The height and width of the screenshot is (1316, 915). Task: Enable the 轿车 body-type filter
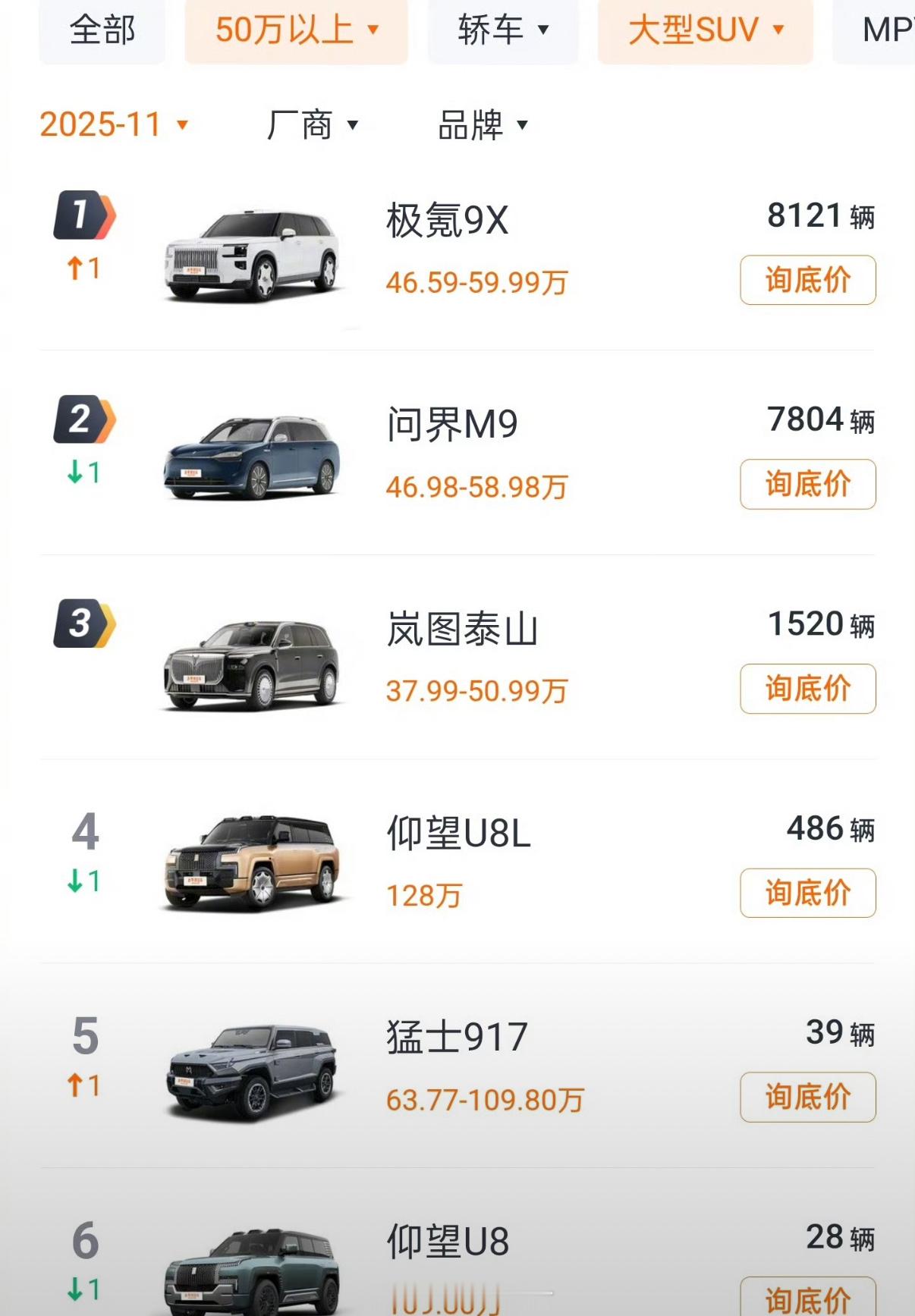503,31
